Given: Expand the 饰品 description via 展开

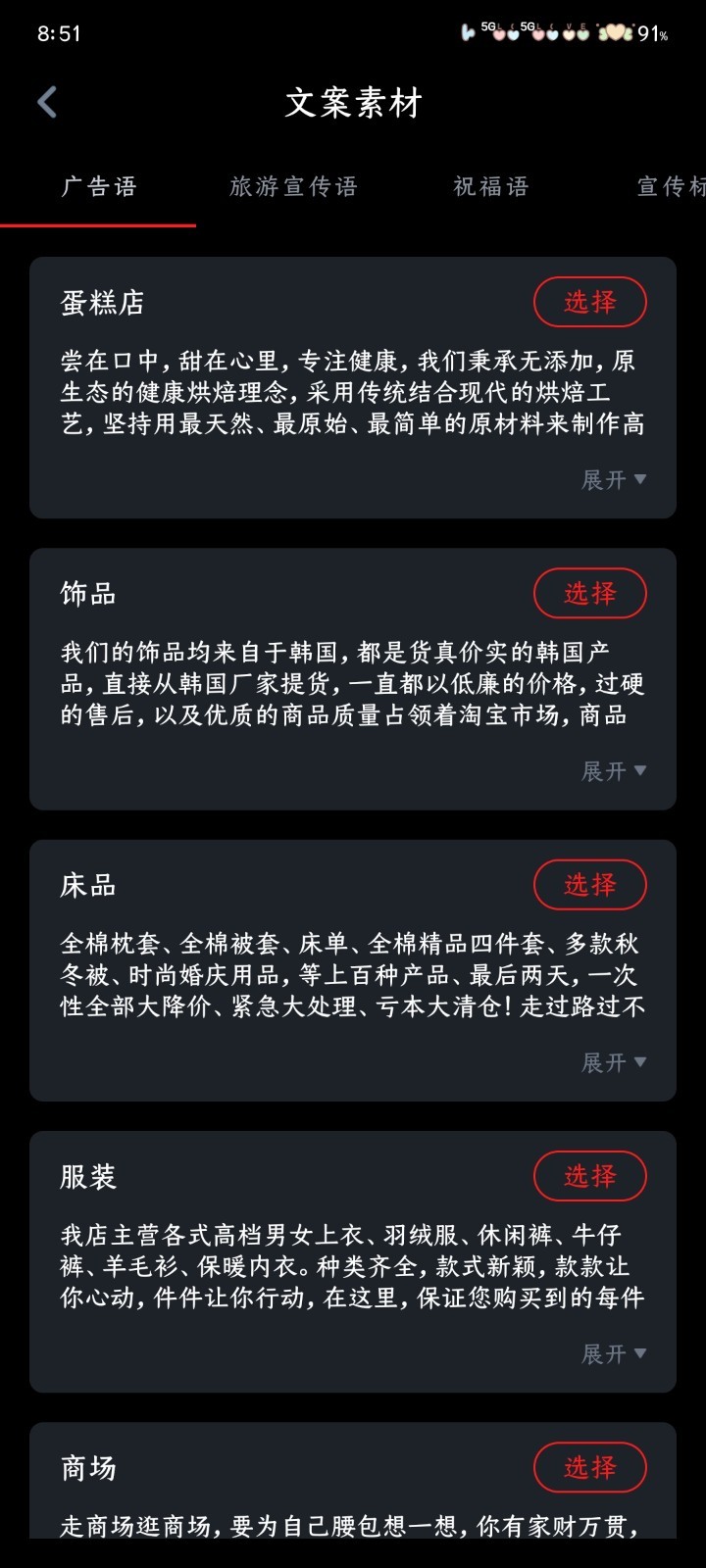Looking at the screenshot, I should [x=613, y=770].
